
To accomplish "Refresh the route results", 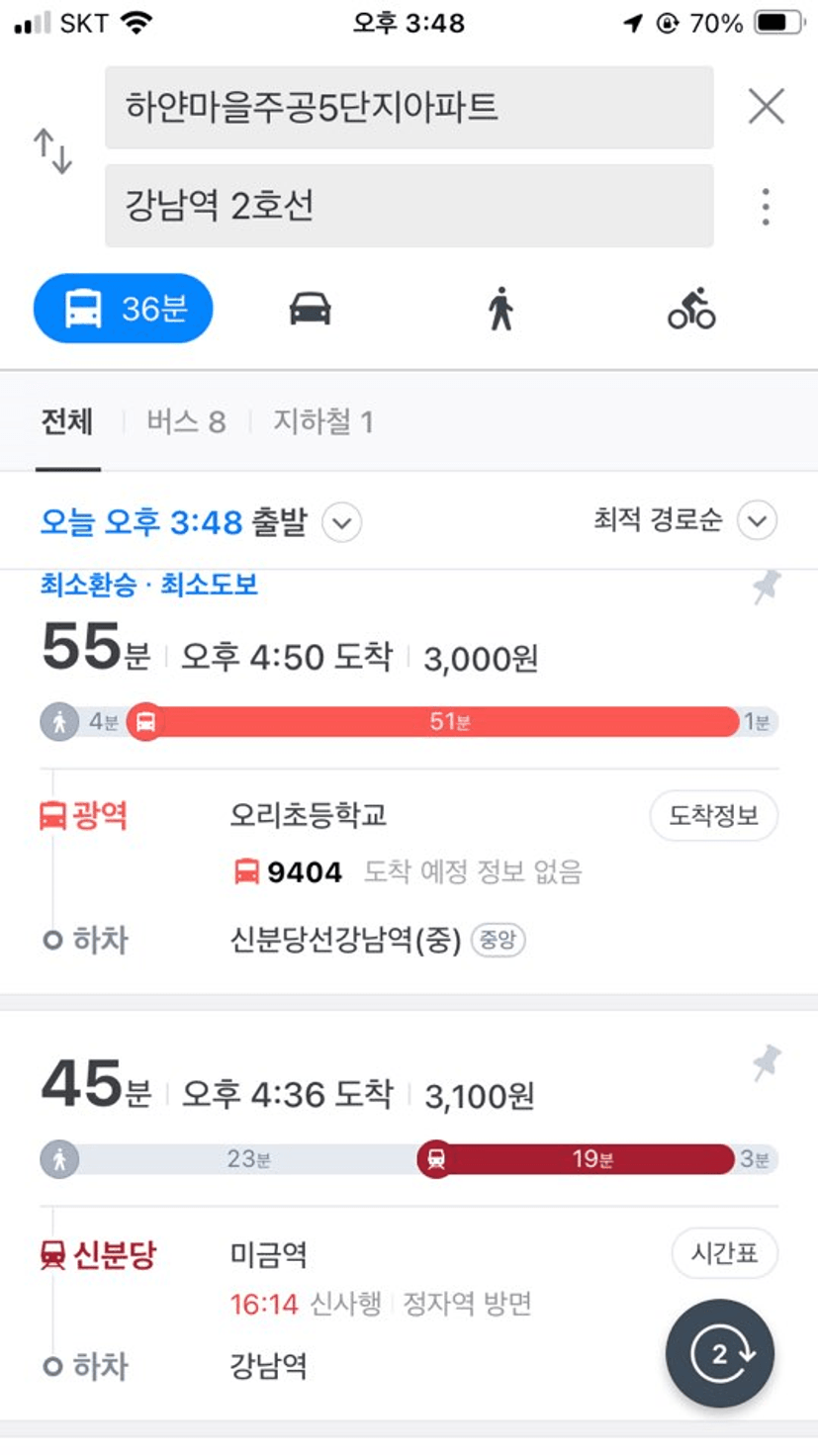I will coord(720,1353).
